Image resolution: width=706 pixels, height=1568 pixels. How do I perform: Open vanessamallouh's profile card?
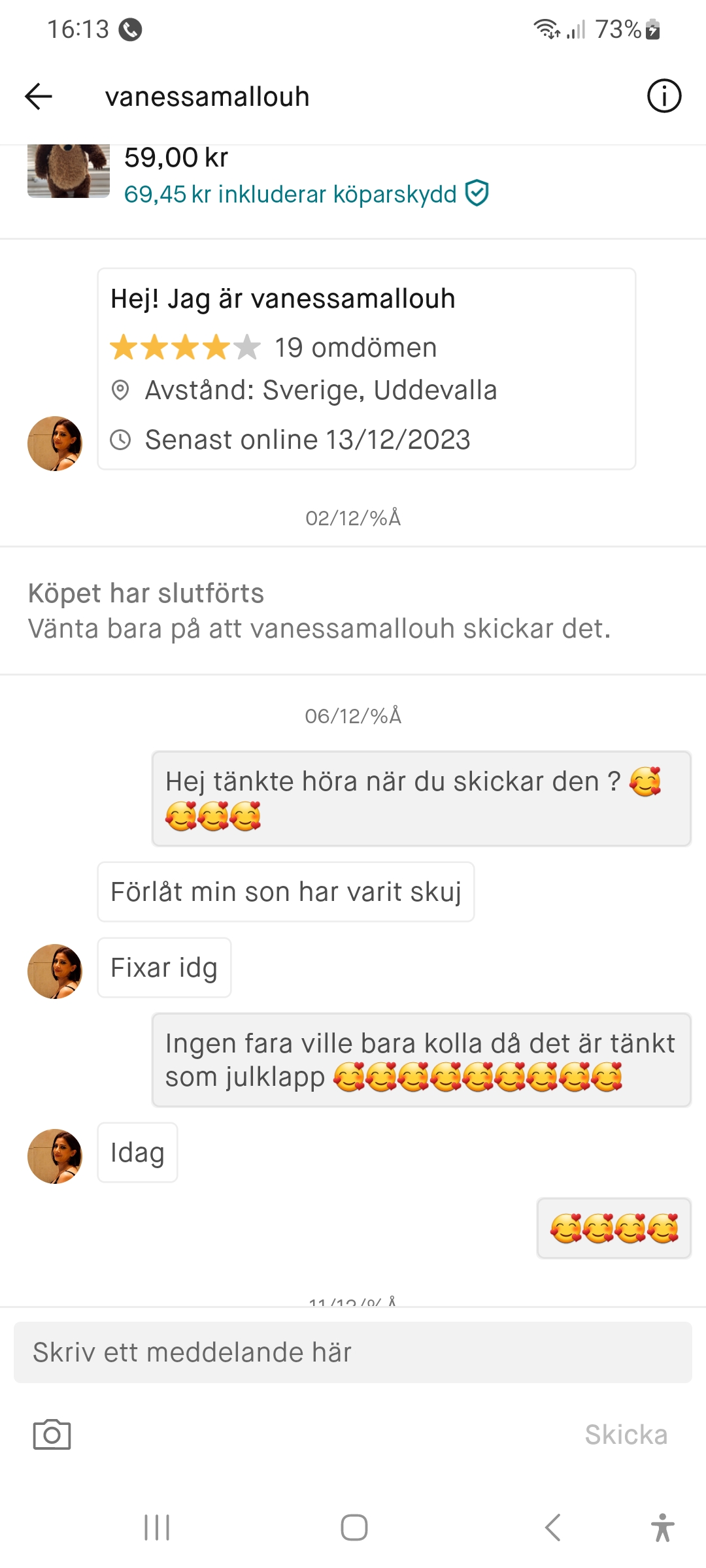click(366, 368)
